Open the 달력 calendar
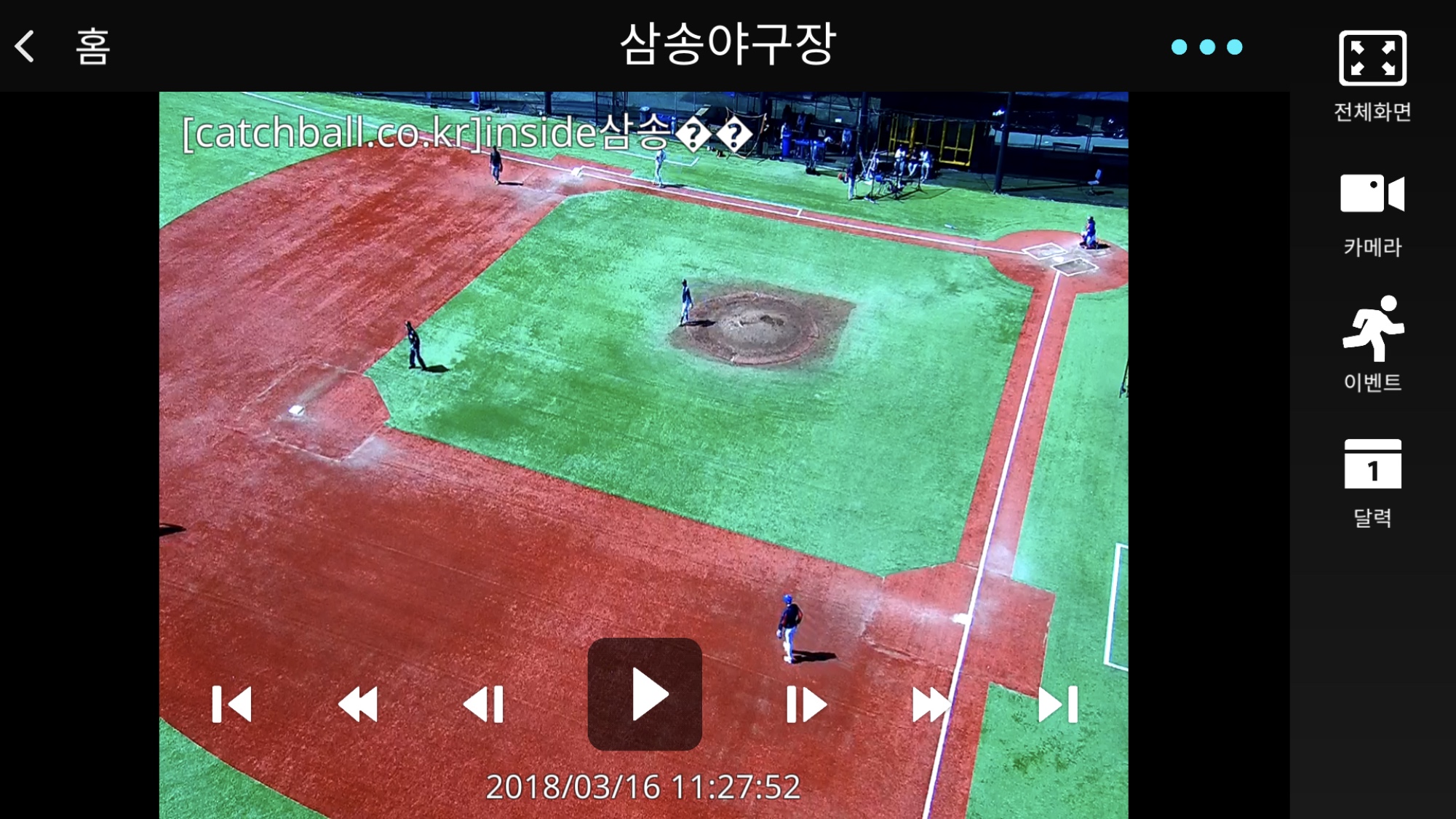This screenshot has width=1456, height=819. [1372, 482]
